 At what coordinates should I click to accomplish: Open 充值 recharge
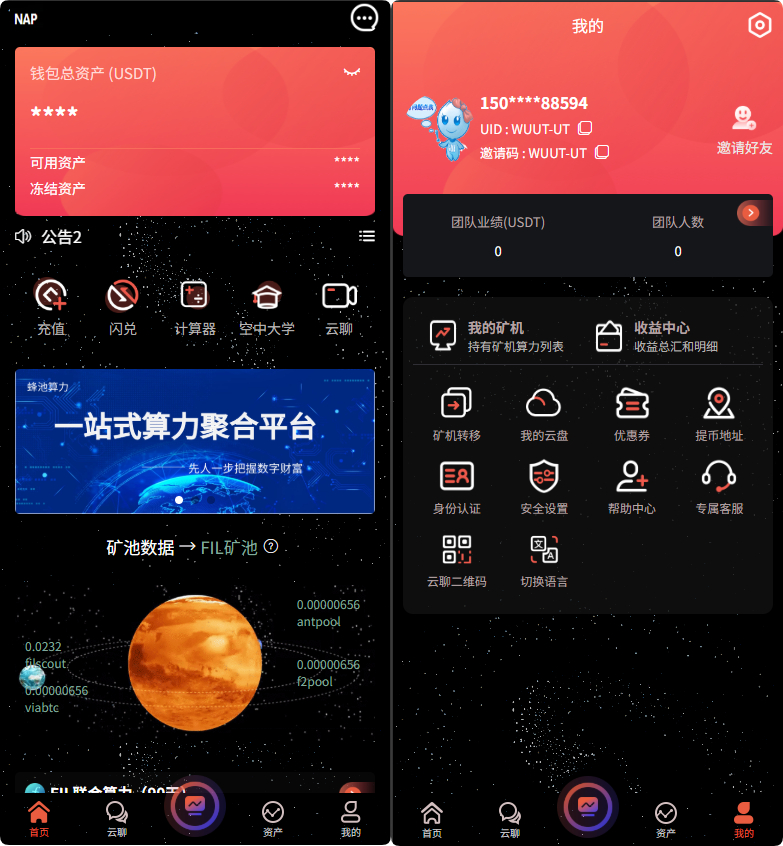click(x=51, y=306)
